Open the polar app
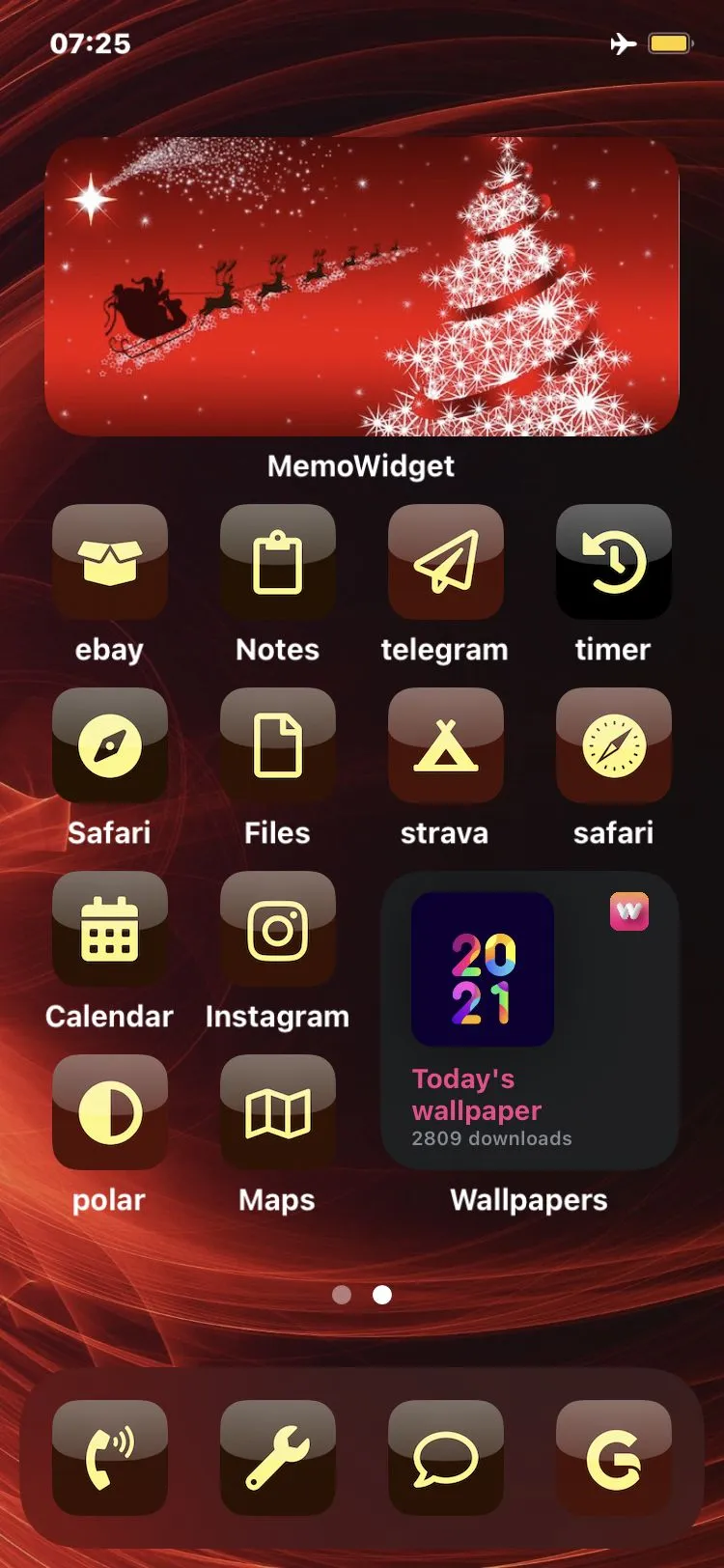724x1568 pixels. tap(109, 1112)
